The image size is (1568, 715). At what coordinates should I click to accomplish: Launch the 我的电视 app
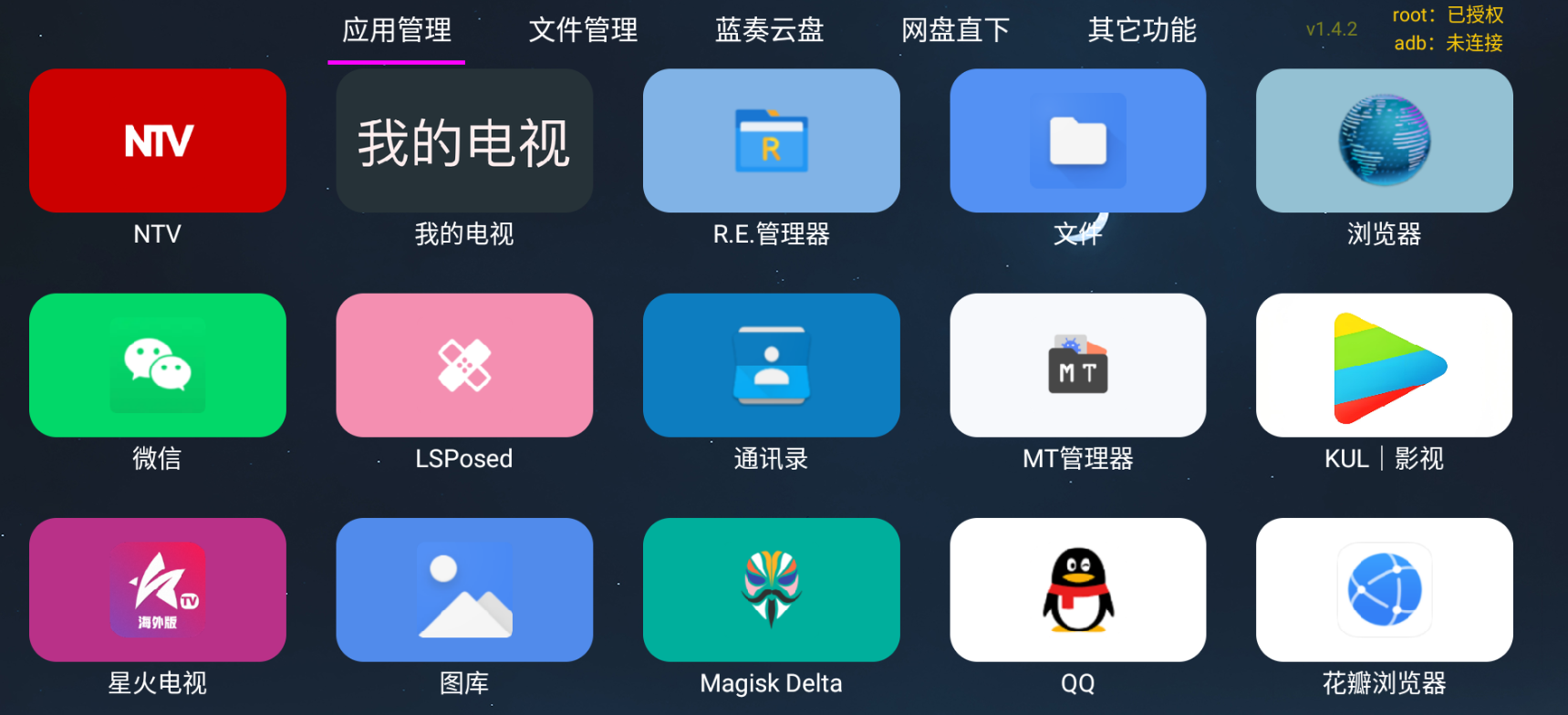pyautogui.click(x=464, y=141)
